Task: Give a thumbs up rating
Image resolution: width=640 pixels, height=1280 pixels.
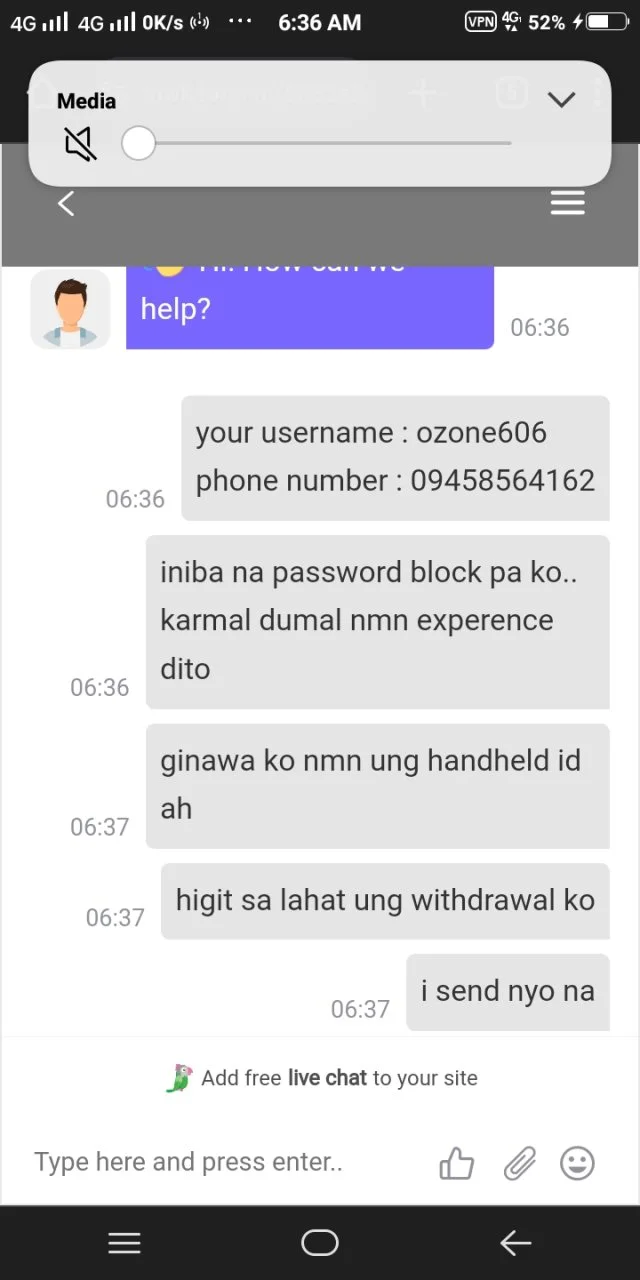Action: pos(457,1163)
